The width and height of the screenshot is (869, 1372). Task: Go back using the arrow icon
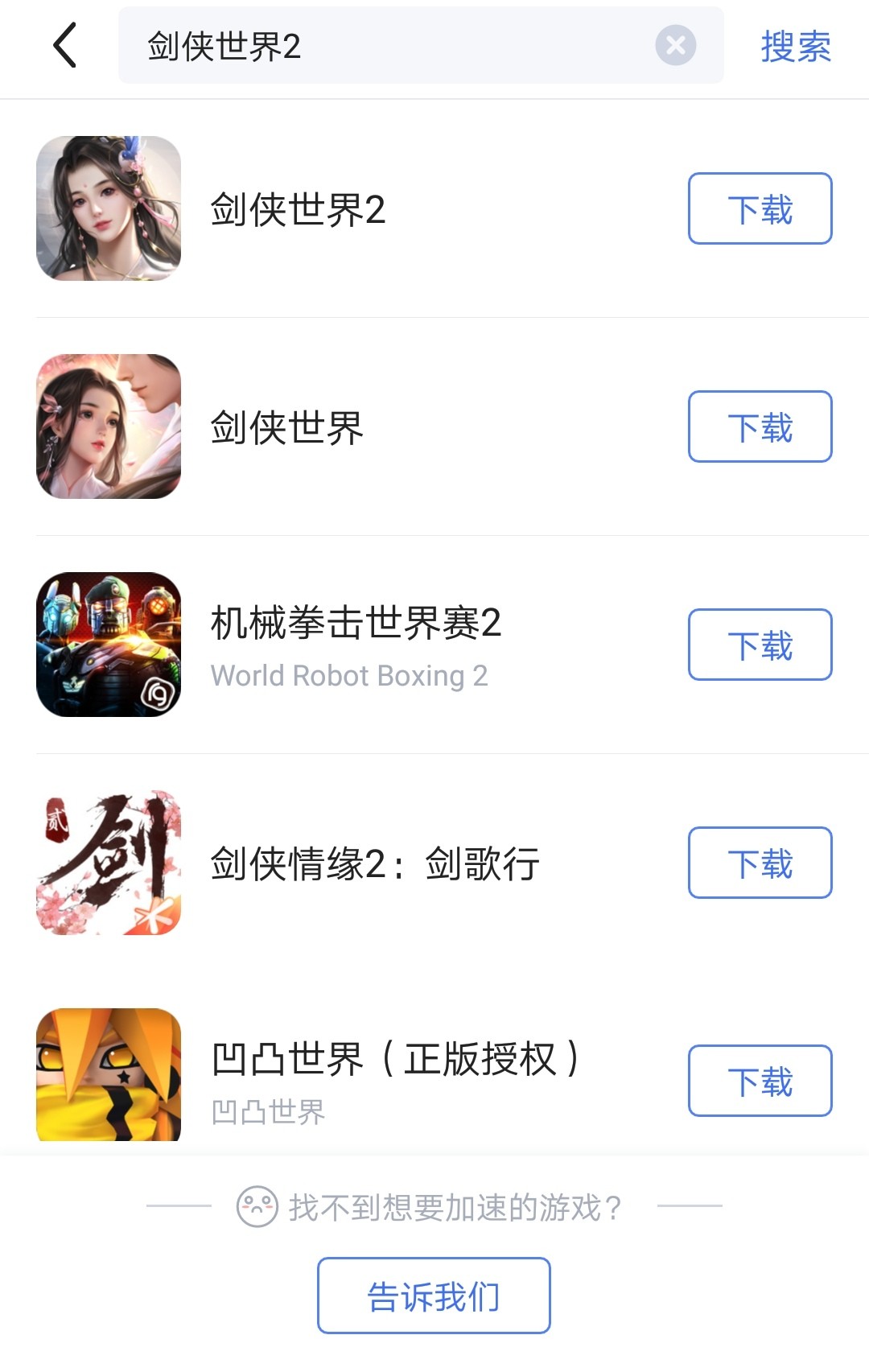click(x=65, y=45)
